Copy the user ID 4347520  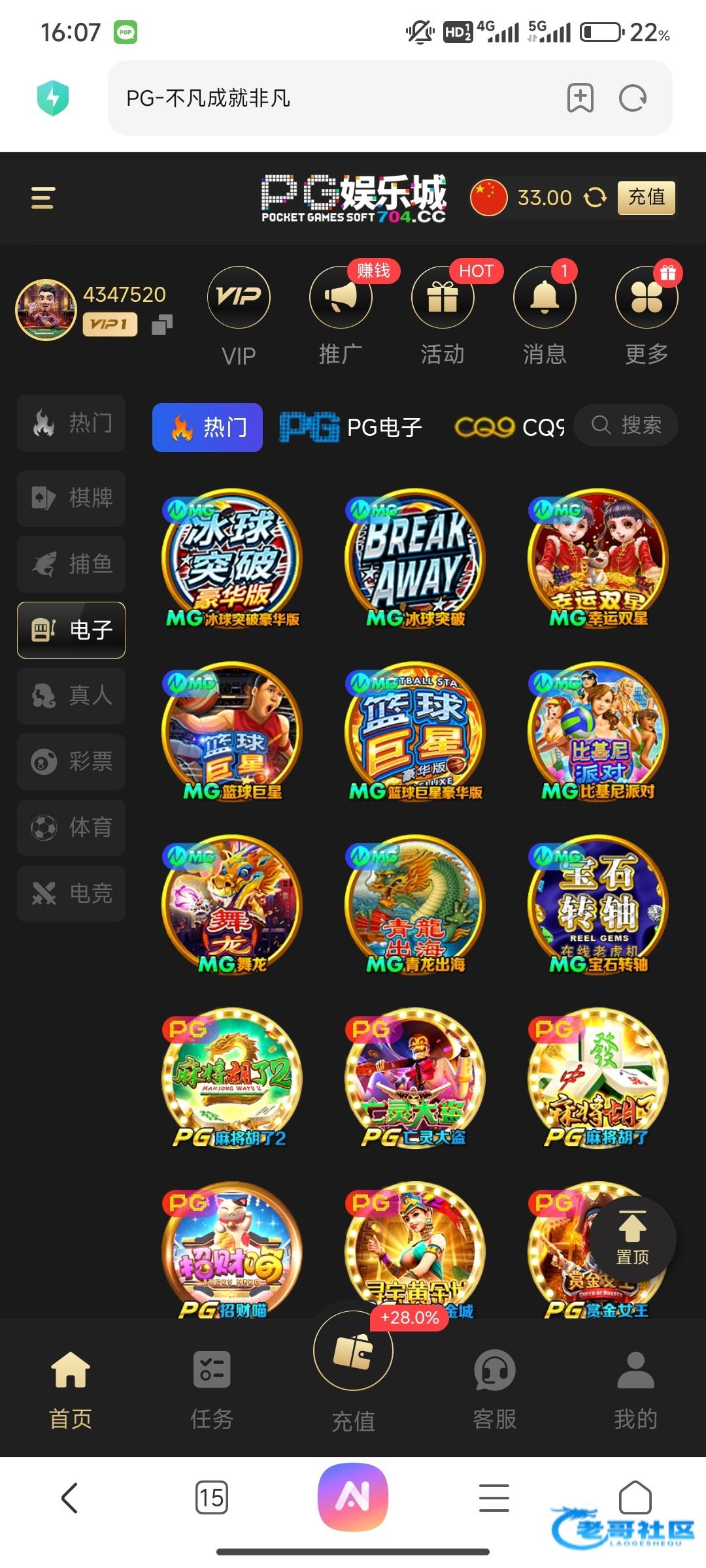[162, 325]
